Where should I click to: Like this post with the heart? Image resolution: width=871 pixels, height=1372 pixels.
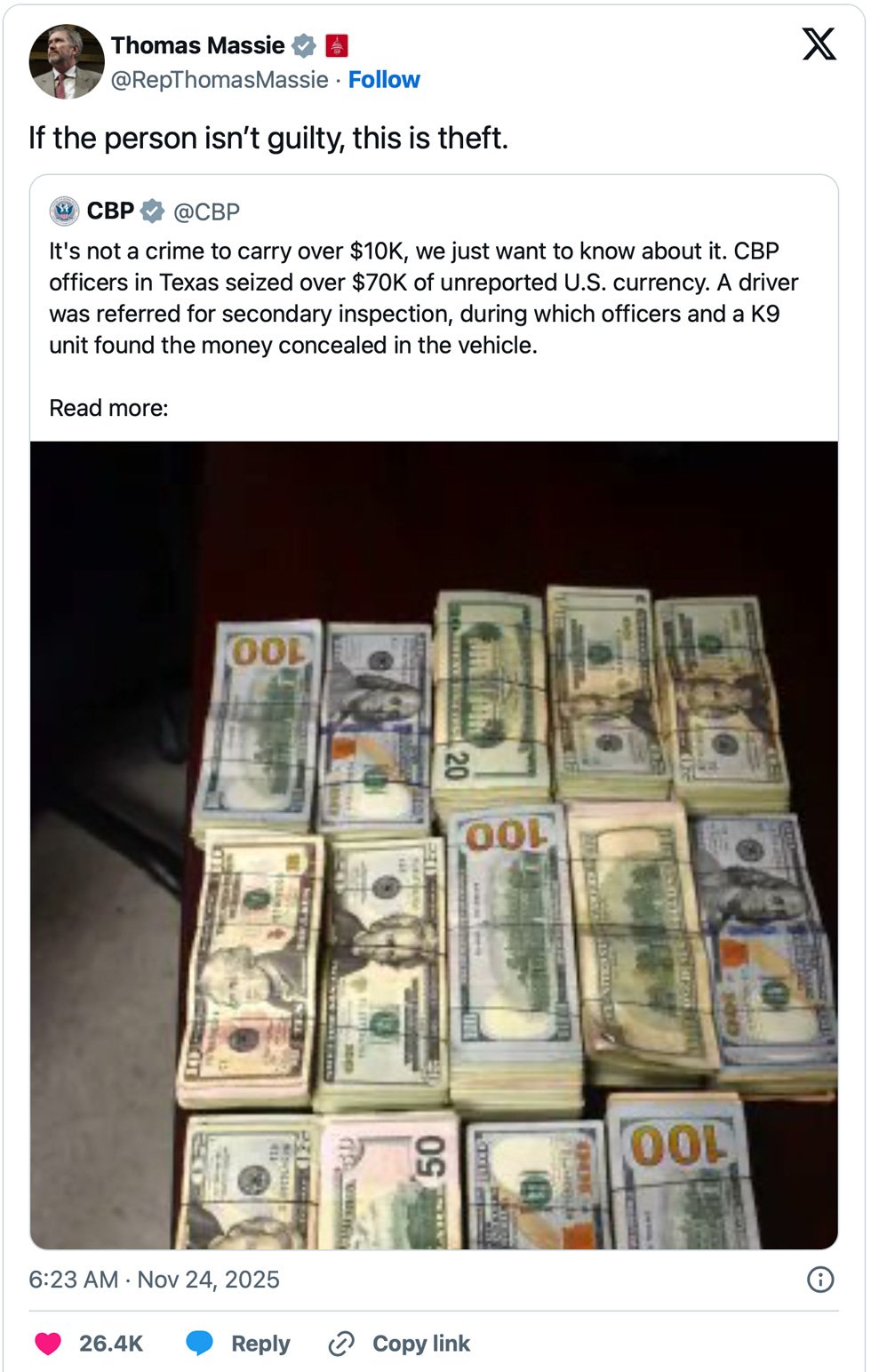pyautogui.click(x=49, y=1343)
